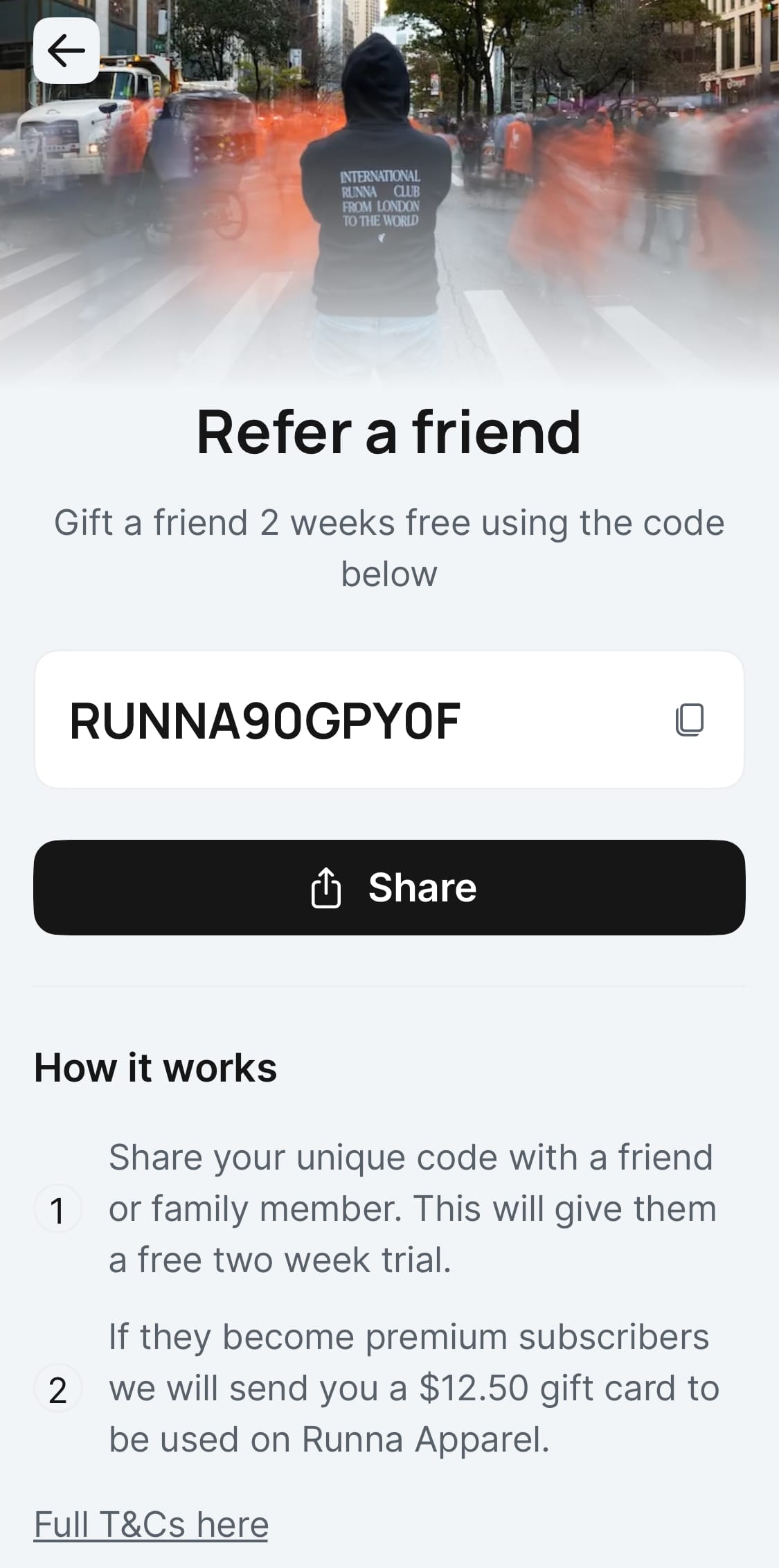Tap the Share button
Viewport: 779px width, 1568px height.
[x=389, y=888]
